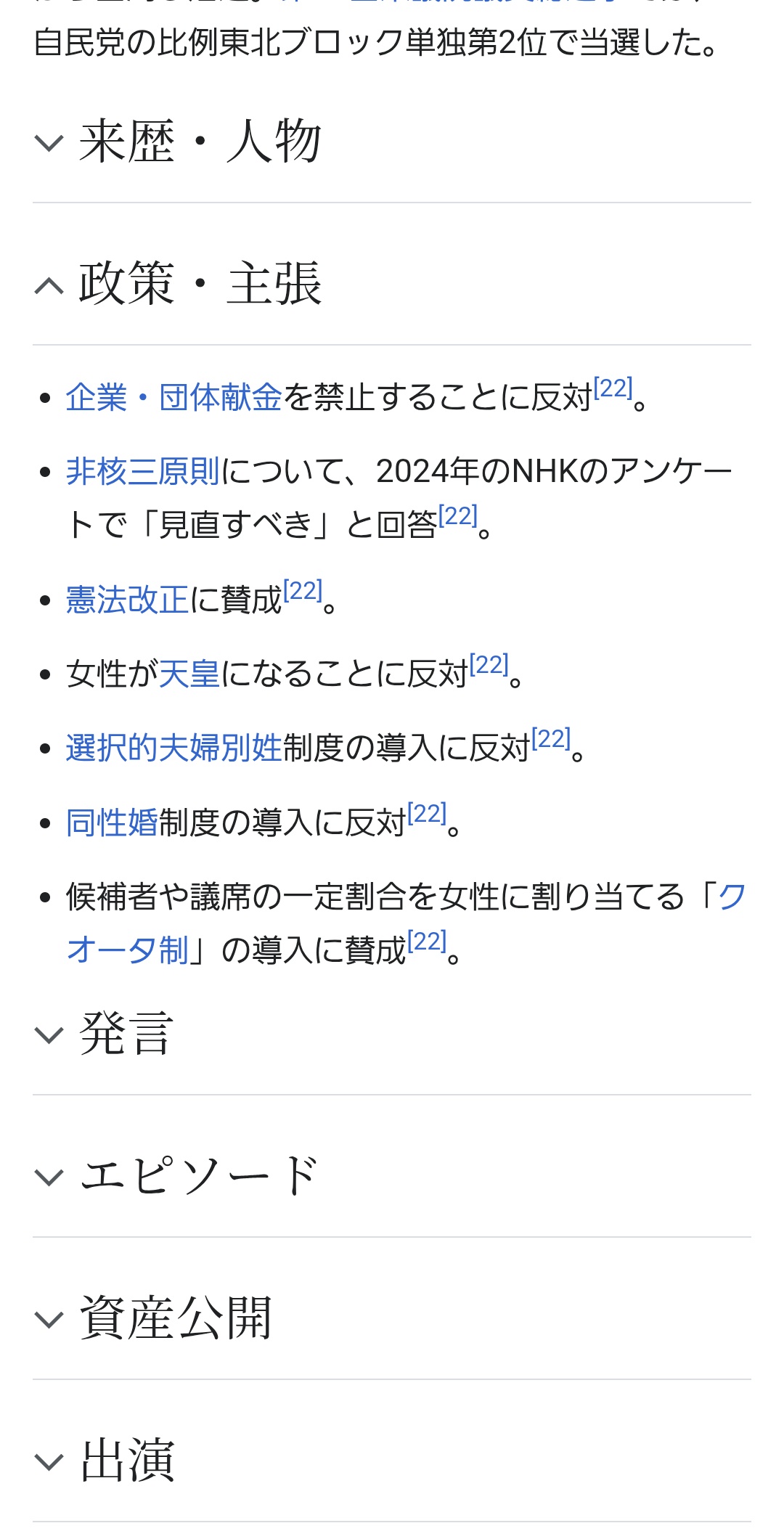Open the 非核三原則 article link
Viewport: 784px width, 1539px height.
pyautogui.click(x=143, y=471)
